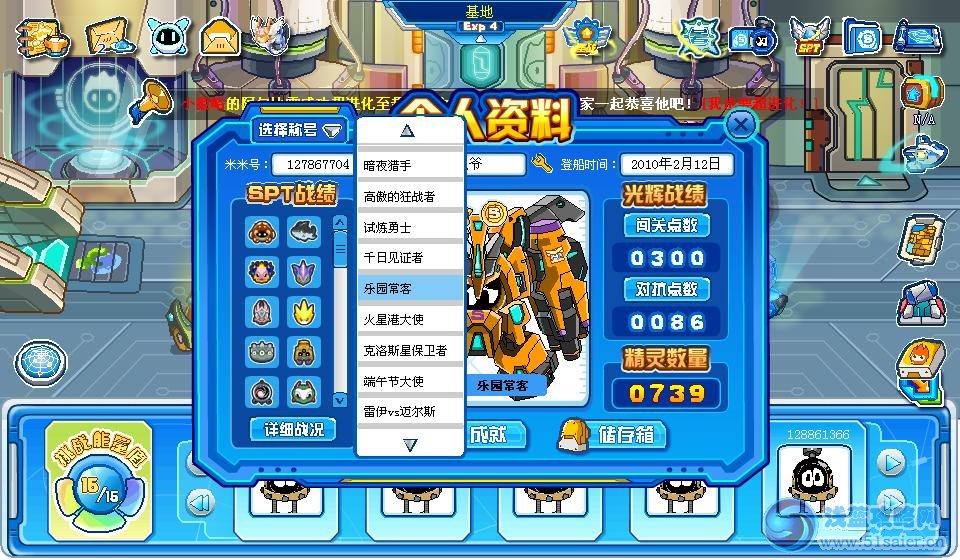Viewport: 960px width, 560px height.
Task: Select the 雷伊vs迈尔斯 title
Action: tap(410, 412)
